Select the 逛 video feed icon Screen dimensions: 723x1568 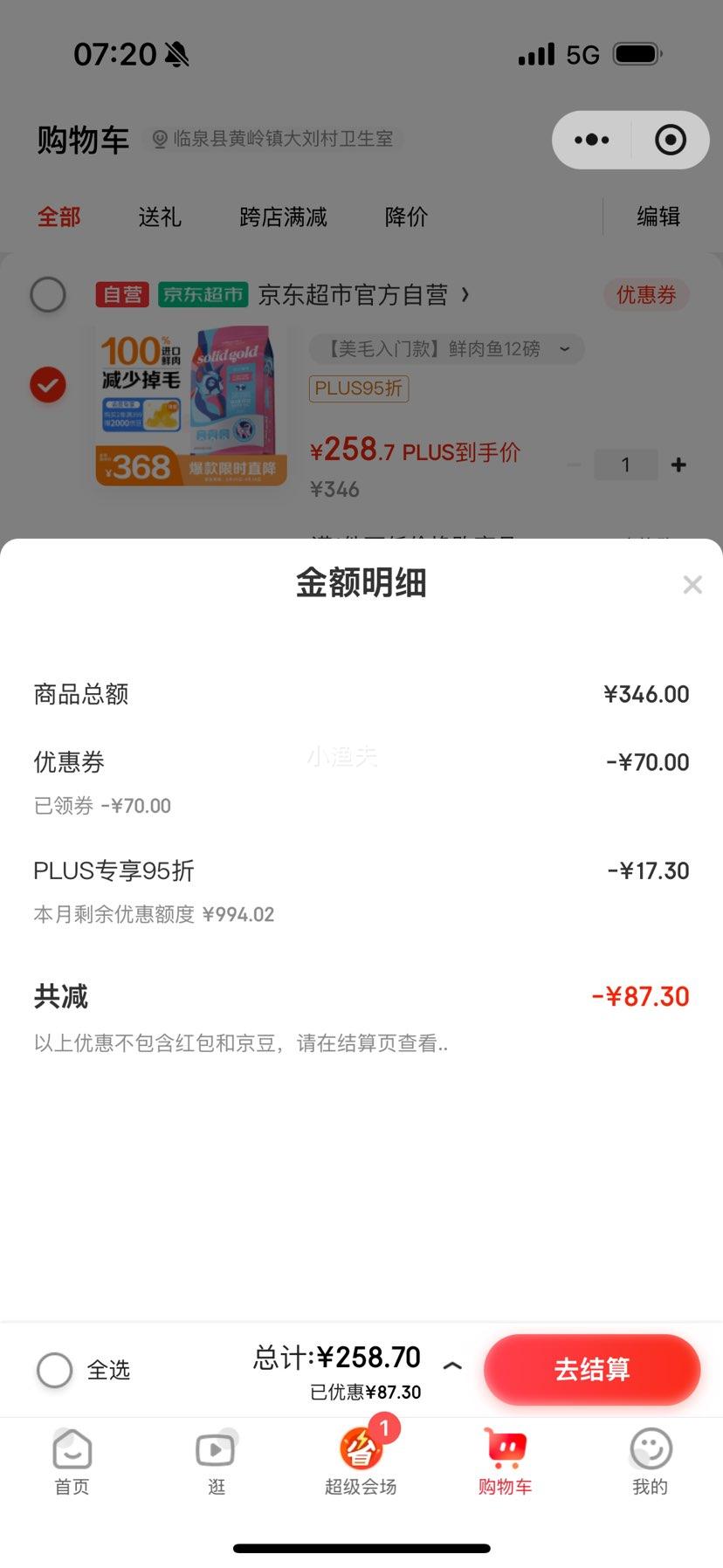click(x=216, y=1449)
